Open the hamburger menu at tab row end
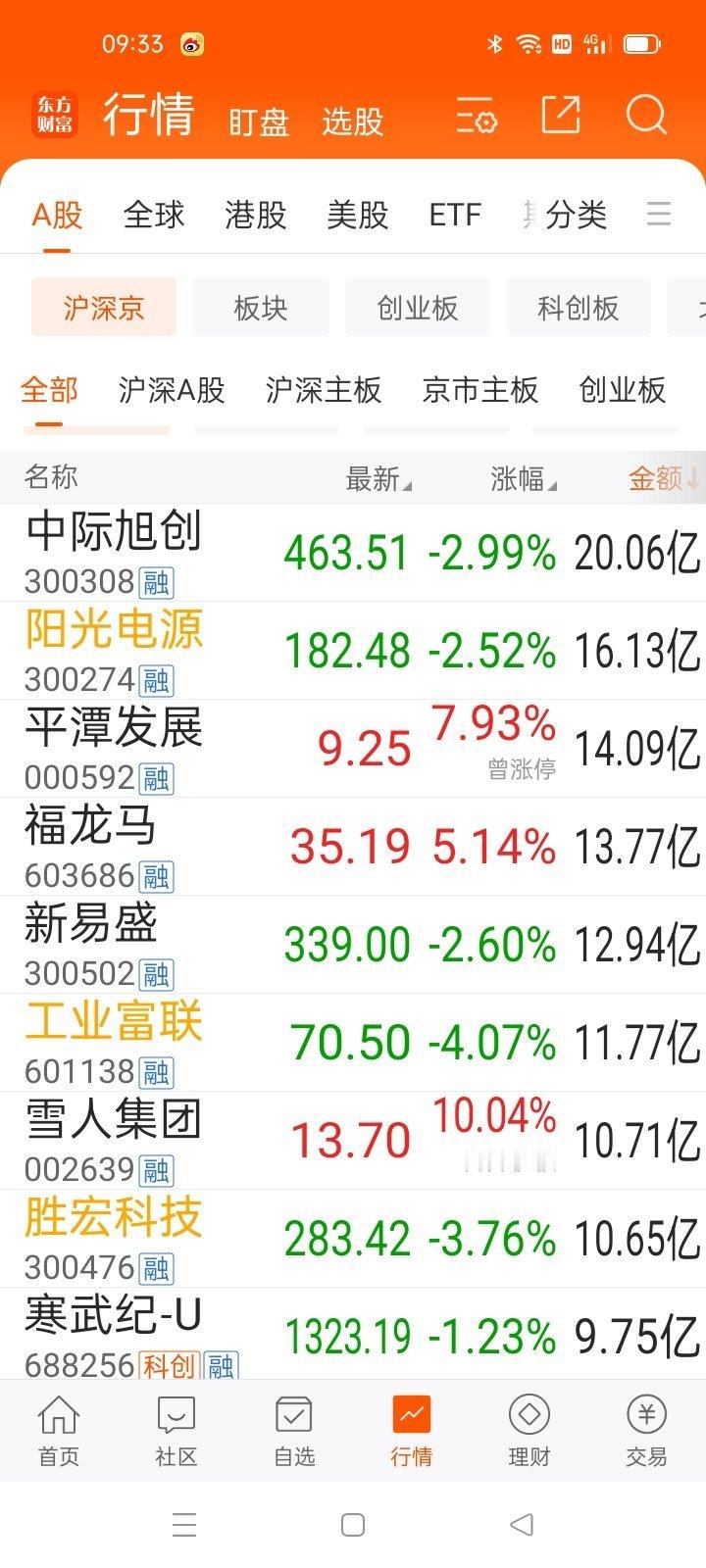The width and height of the screenshot is (706, 1568). point(658,215)
